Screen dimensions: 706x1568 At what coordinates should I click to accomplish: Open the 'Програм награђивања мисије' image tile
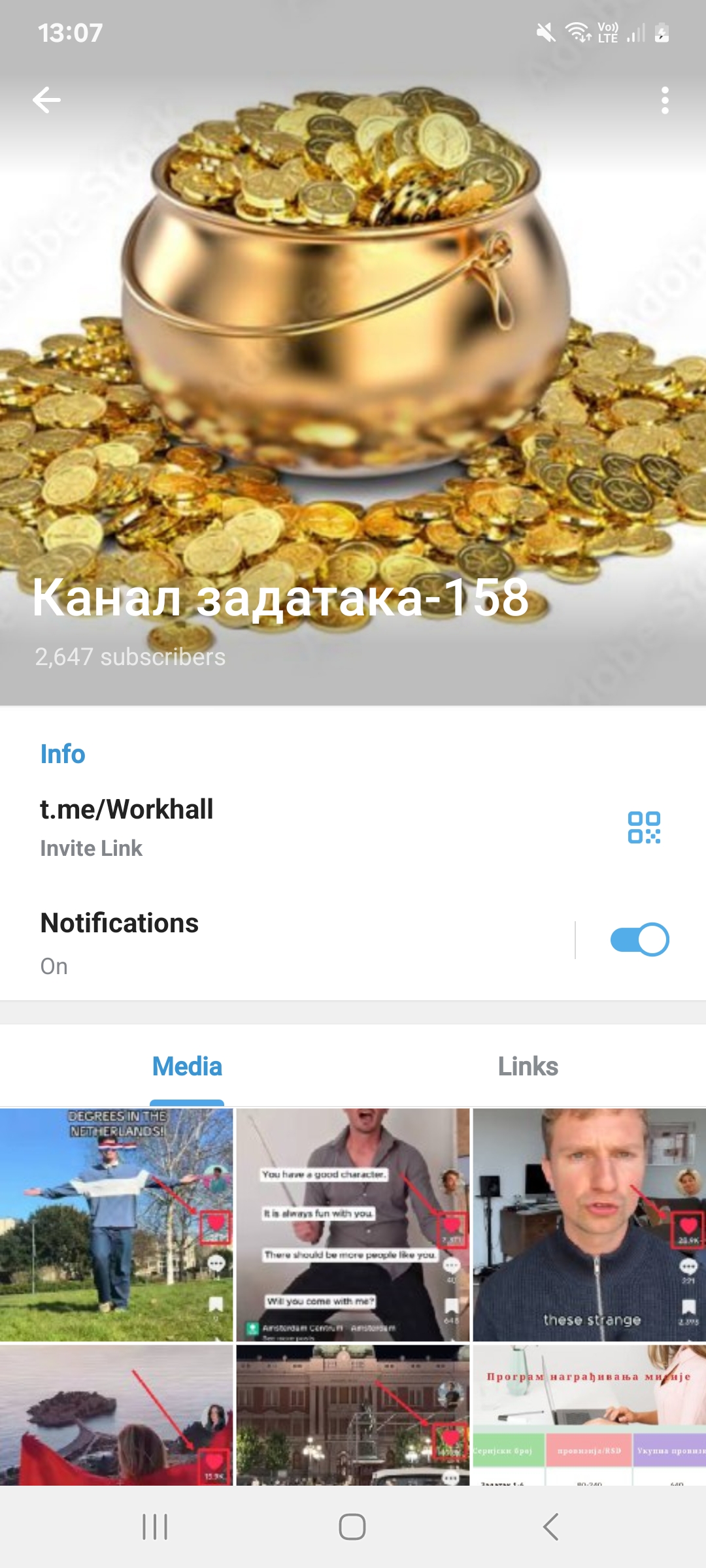(589, 1414)
